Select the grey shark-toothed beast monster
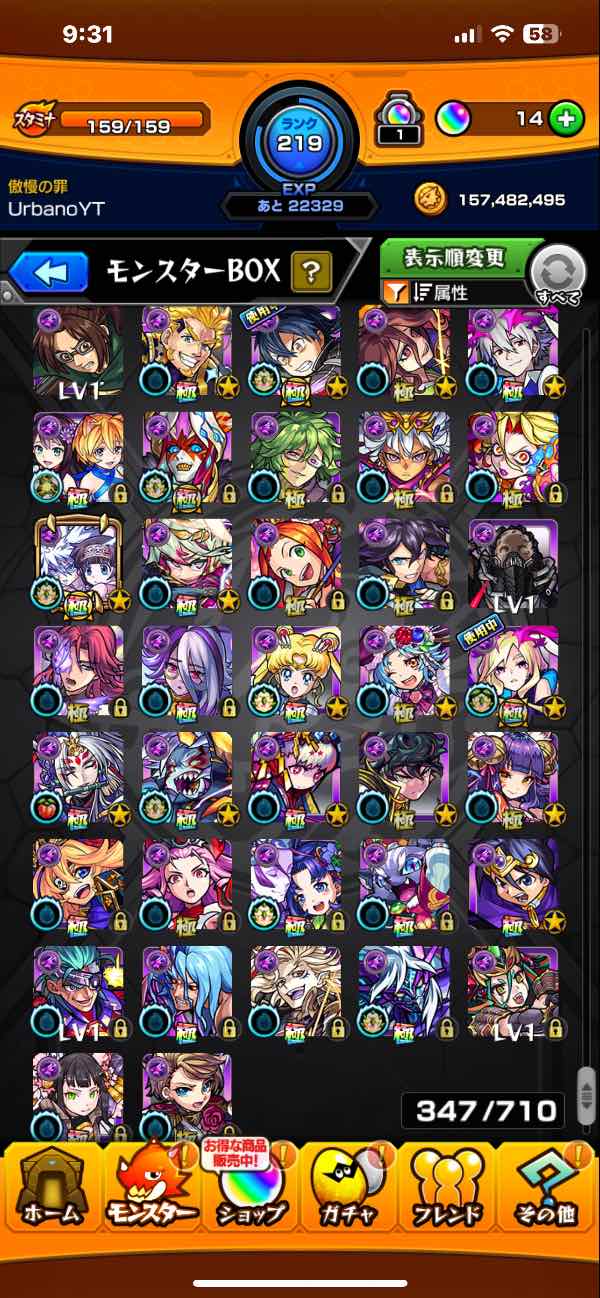Viewport: 600px width, 1298px height. (187, 777)
